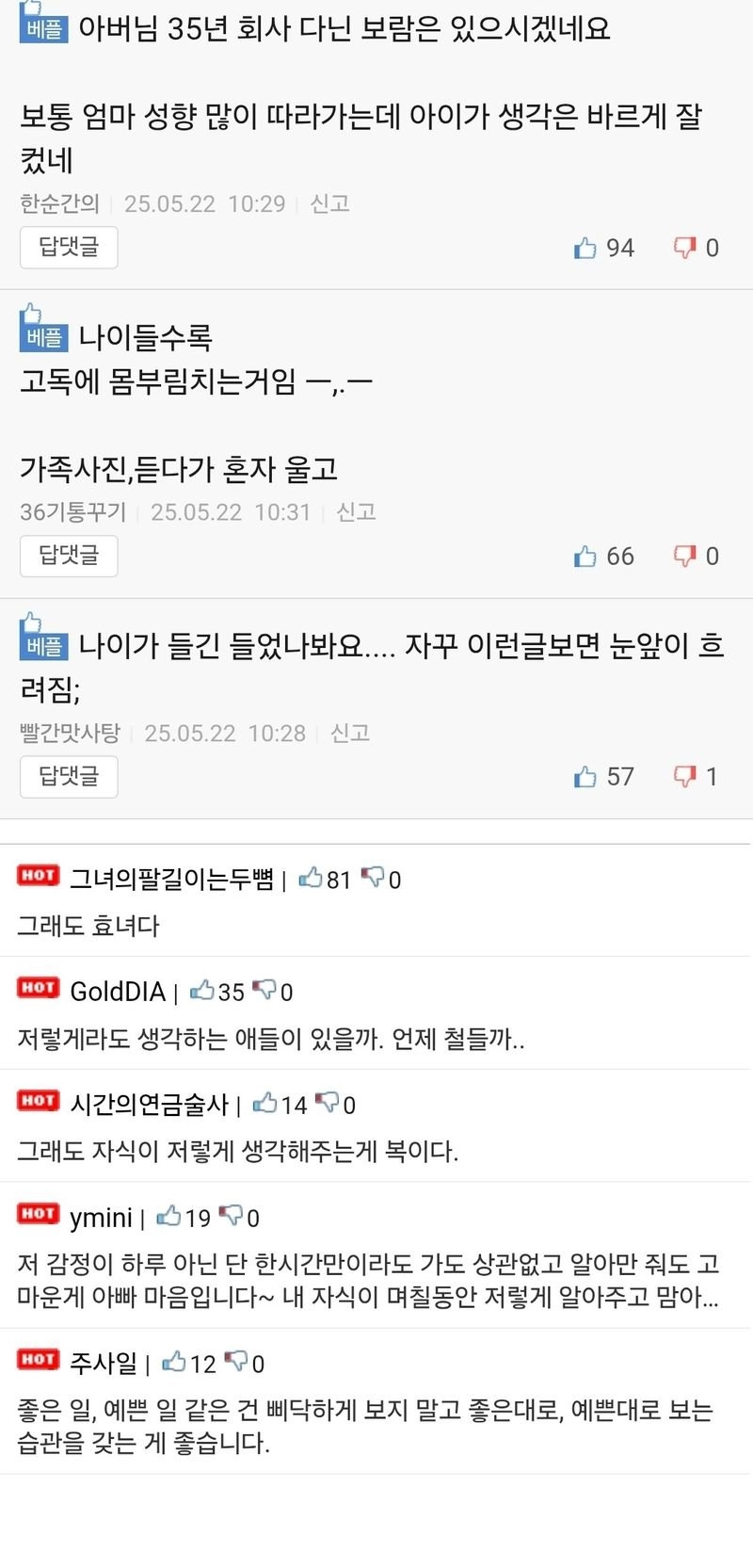Open ymini's truncated HOT comment
The image size is (753, 1568).
coord(368,1280)
